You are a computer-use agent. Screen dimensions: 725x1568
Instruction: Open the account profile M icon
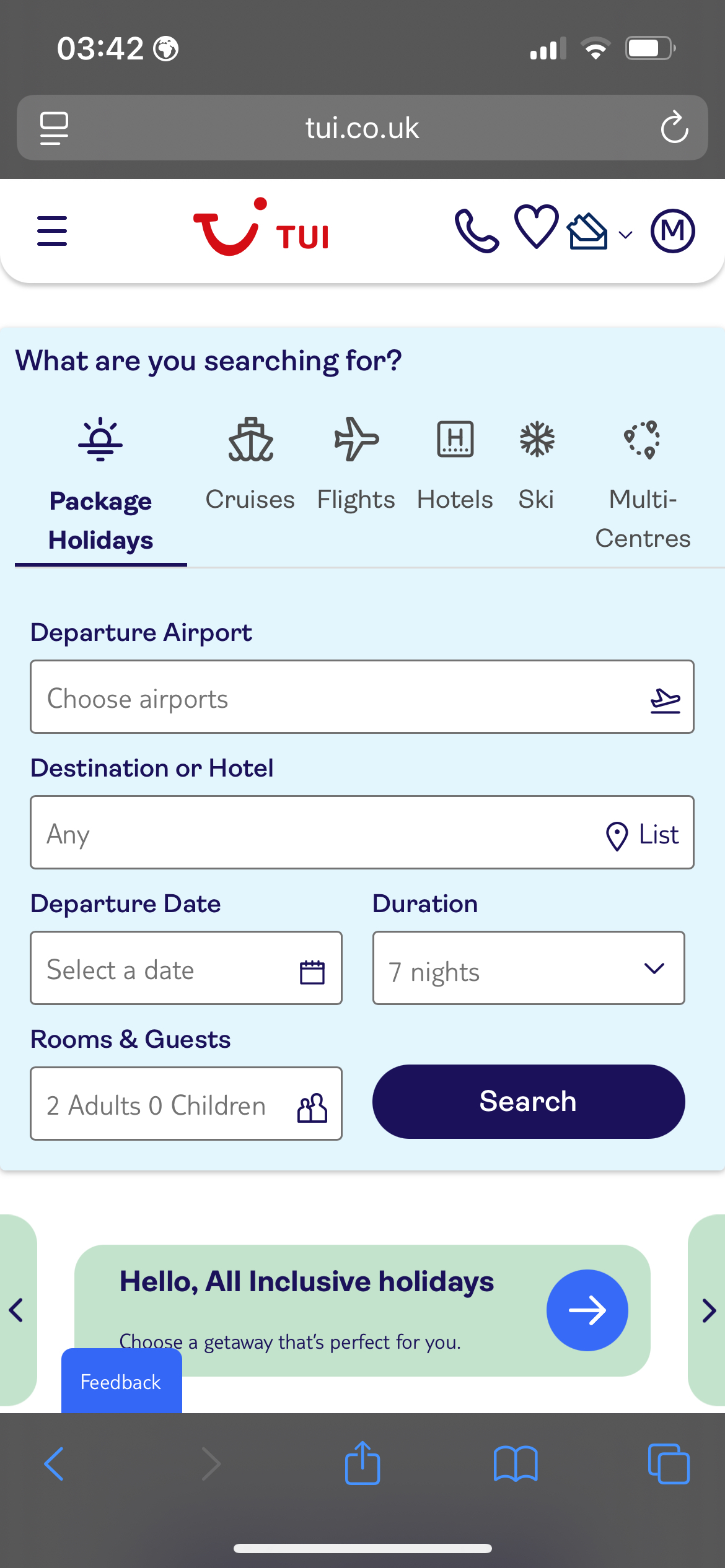pyautogui.click(x=672, y=231)
